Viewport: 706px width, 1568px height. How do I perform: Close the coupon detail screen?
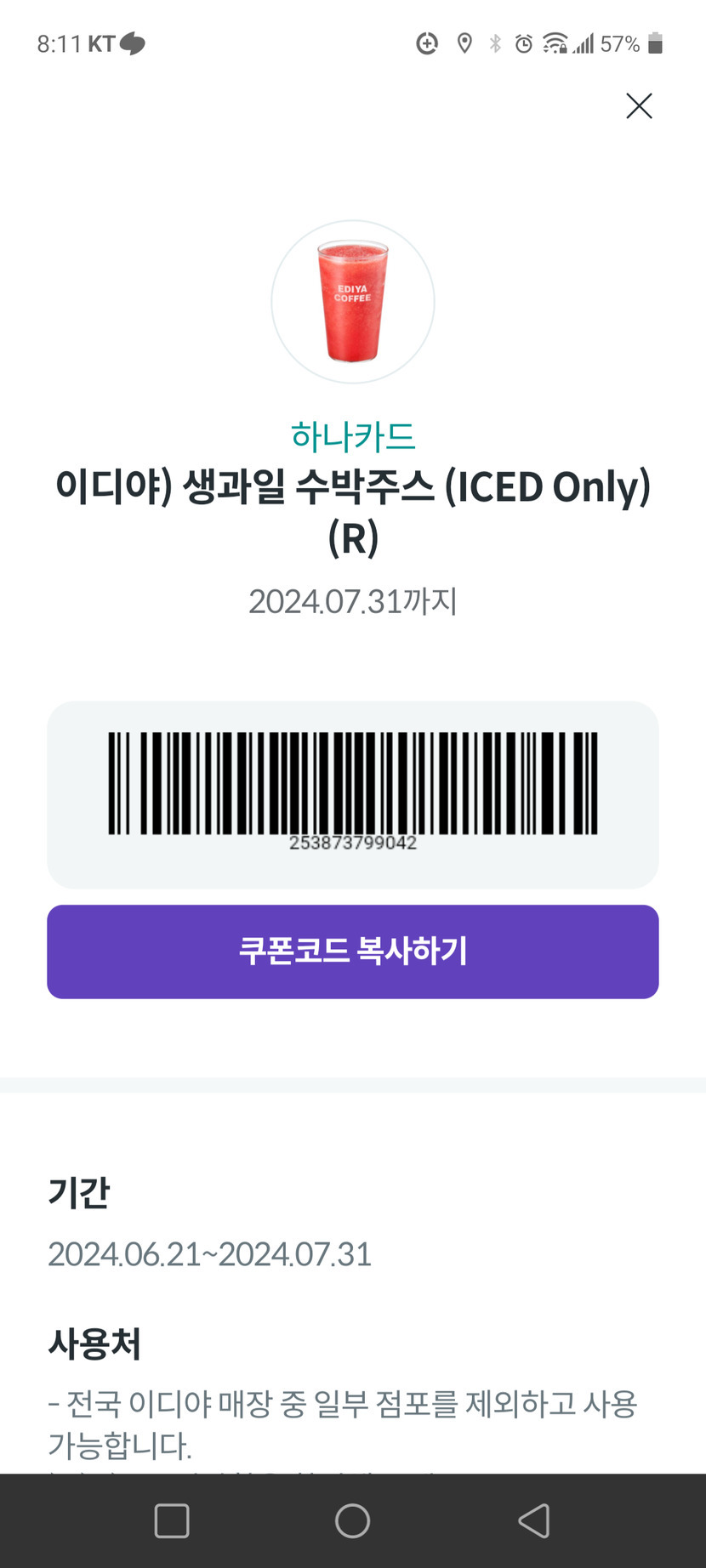[639, 106]
